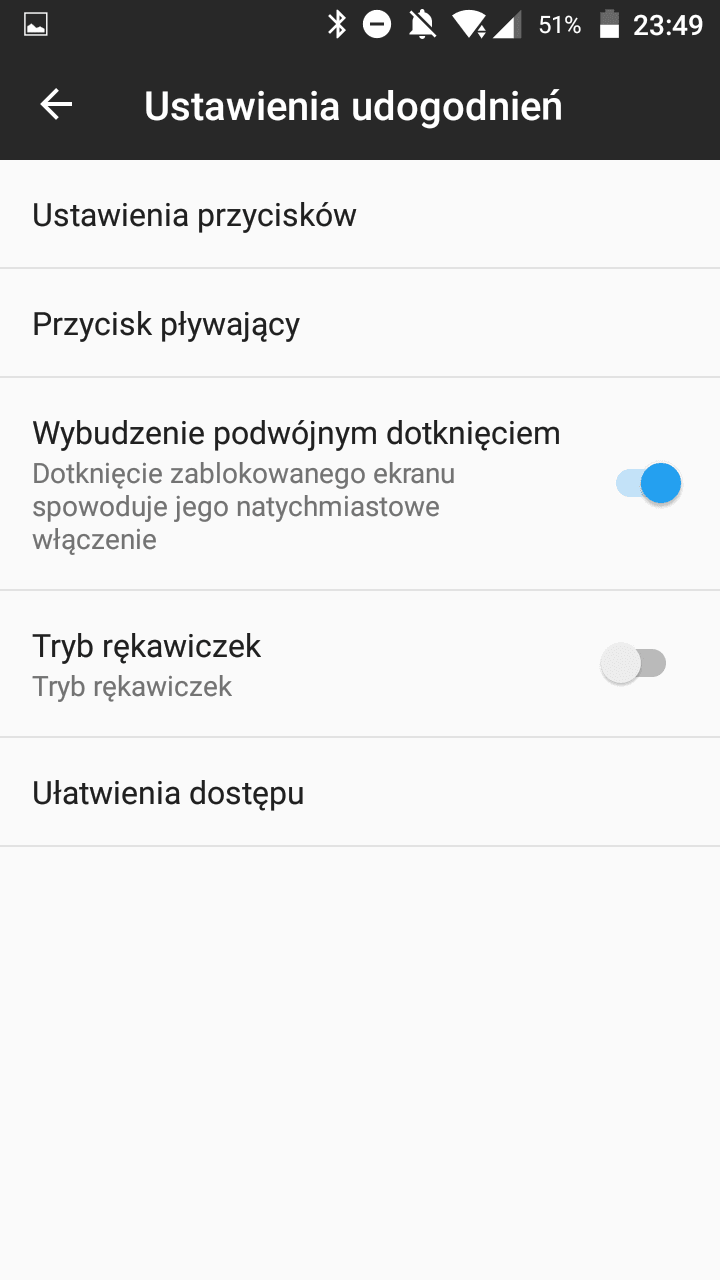This screenshot has width=720, height=1280.
Task: Go back using the top arrow
Action: [56, 105]
